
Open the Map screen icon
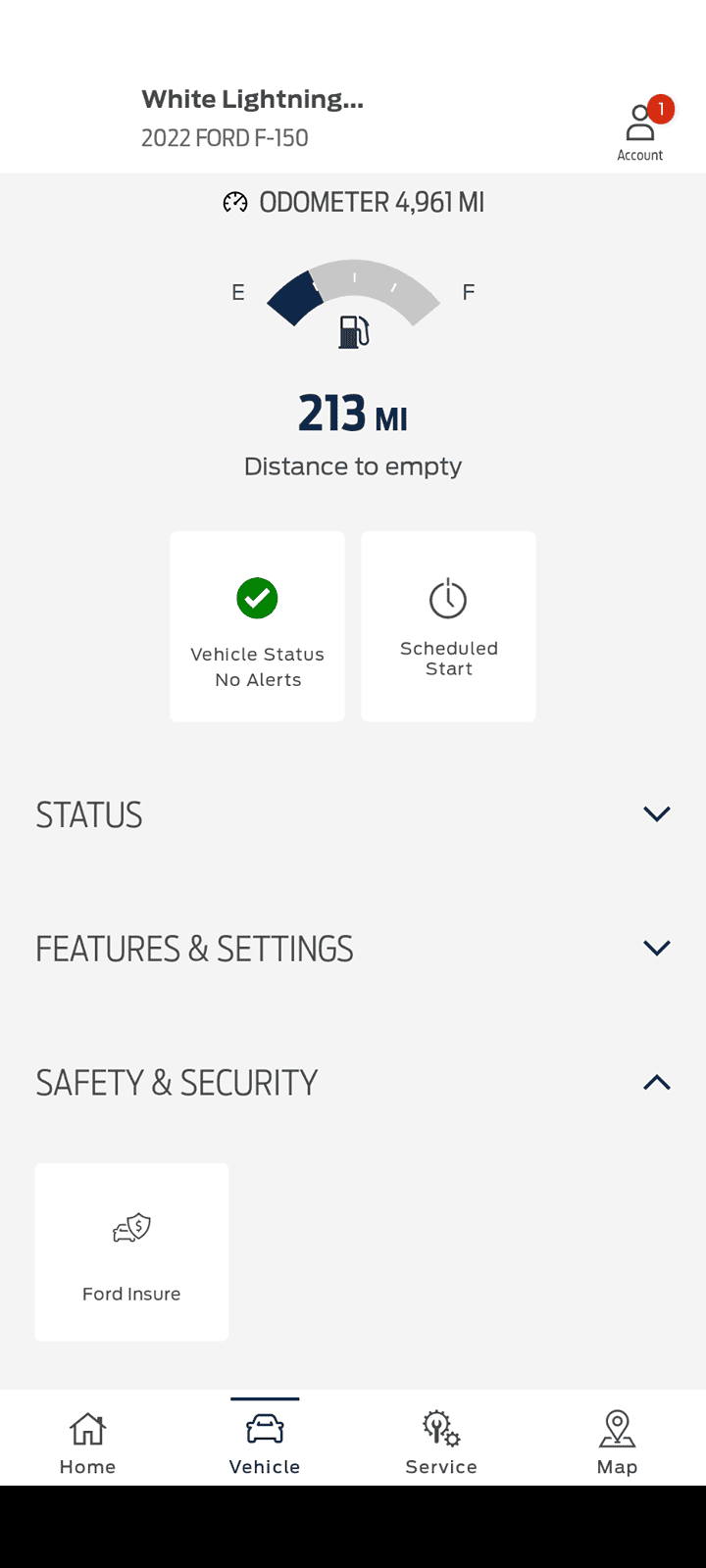tap(617, 1429)
